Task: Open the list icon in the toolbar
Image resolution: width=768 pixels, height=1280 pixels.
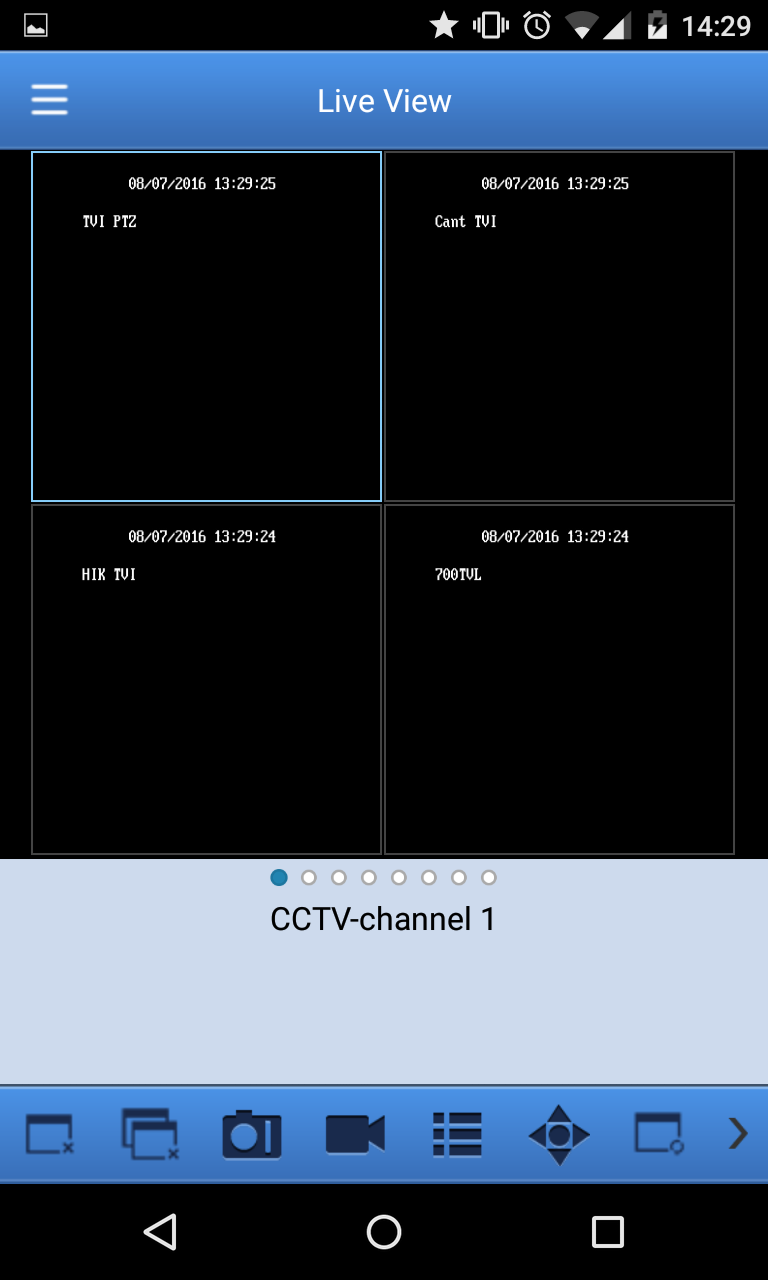Action: (457, 1134)
